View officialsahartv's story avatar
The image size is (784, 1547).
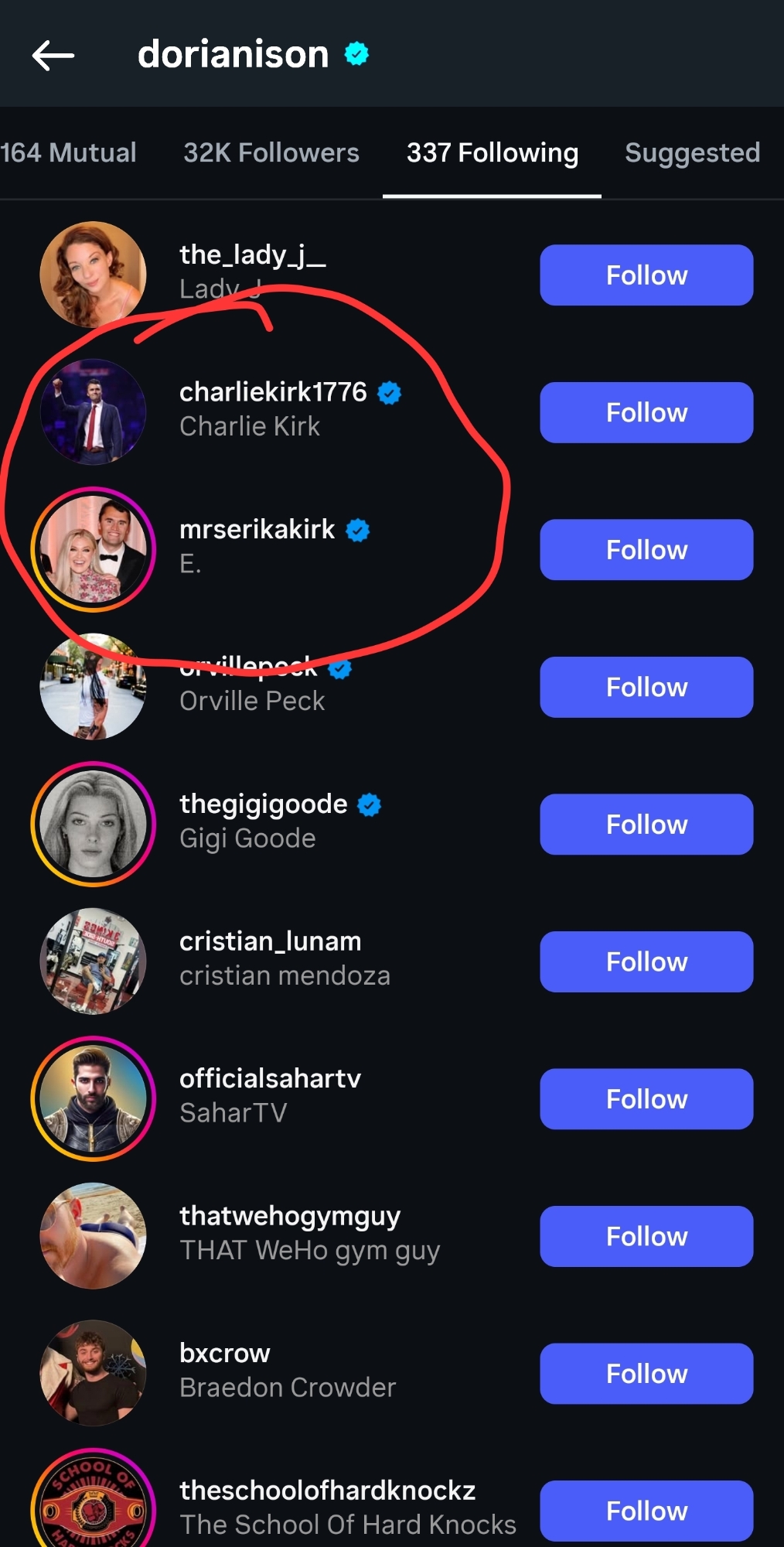pos(93,1099)
